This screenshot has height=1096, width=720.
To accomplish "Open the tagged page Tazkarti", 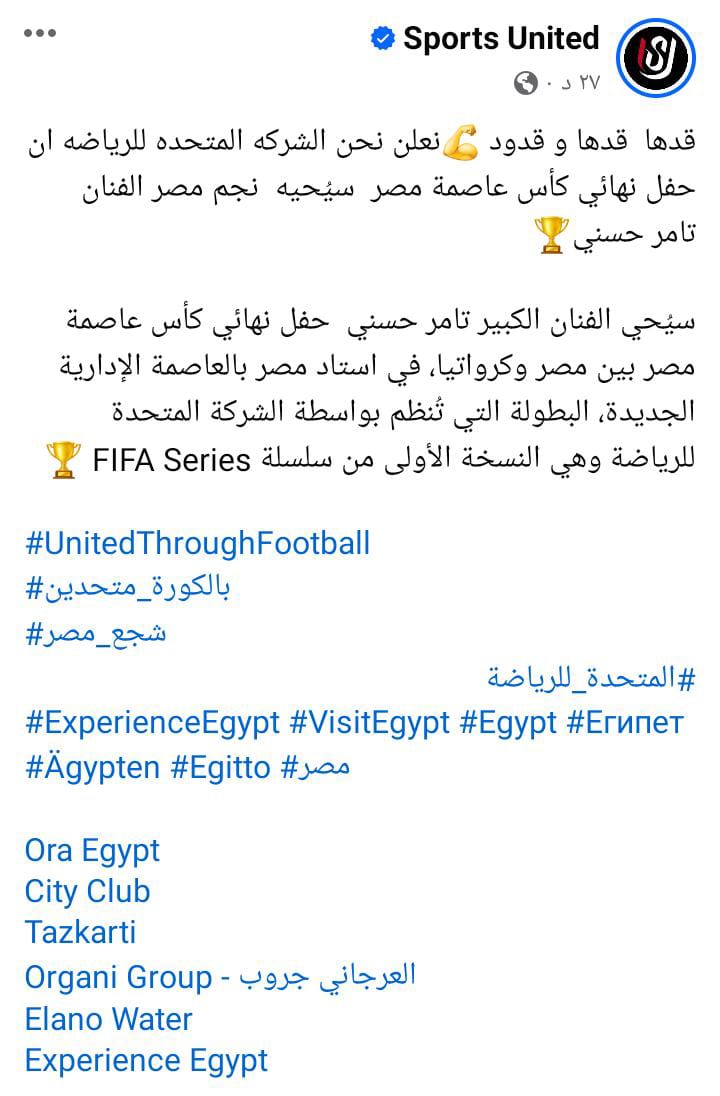I will tap(80, 932).
